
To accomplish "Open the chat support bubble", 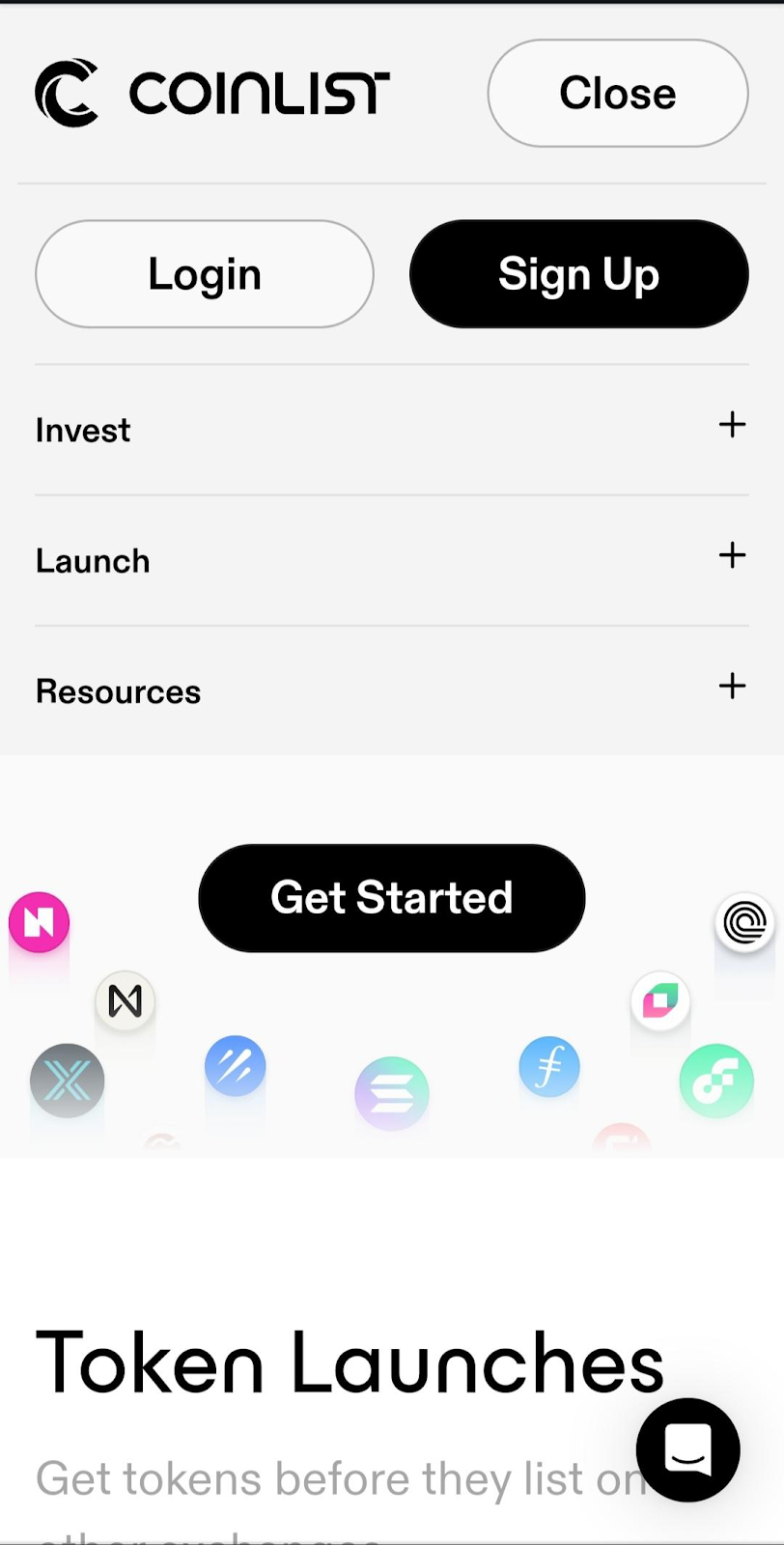I will (687, 1449).
